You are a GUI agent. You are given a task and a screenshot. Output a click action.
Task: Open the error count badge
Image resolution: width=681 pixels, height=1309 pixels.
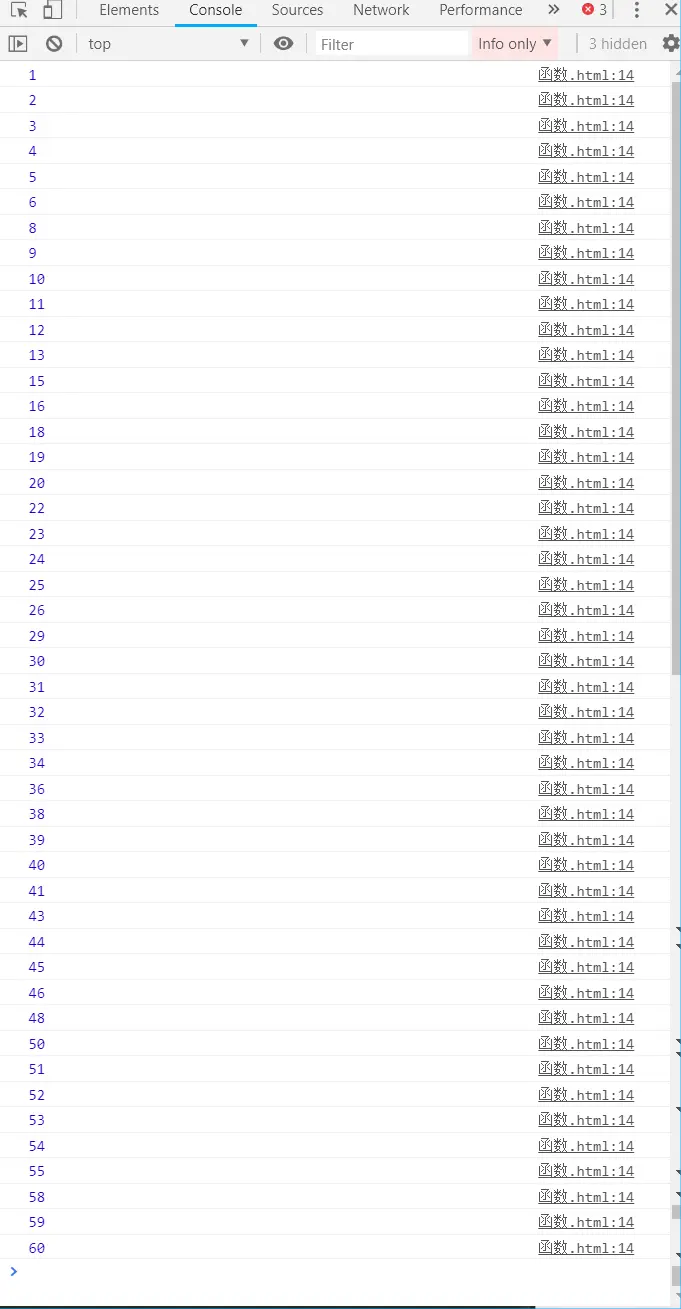595,10
